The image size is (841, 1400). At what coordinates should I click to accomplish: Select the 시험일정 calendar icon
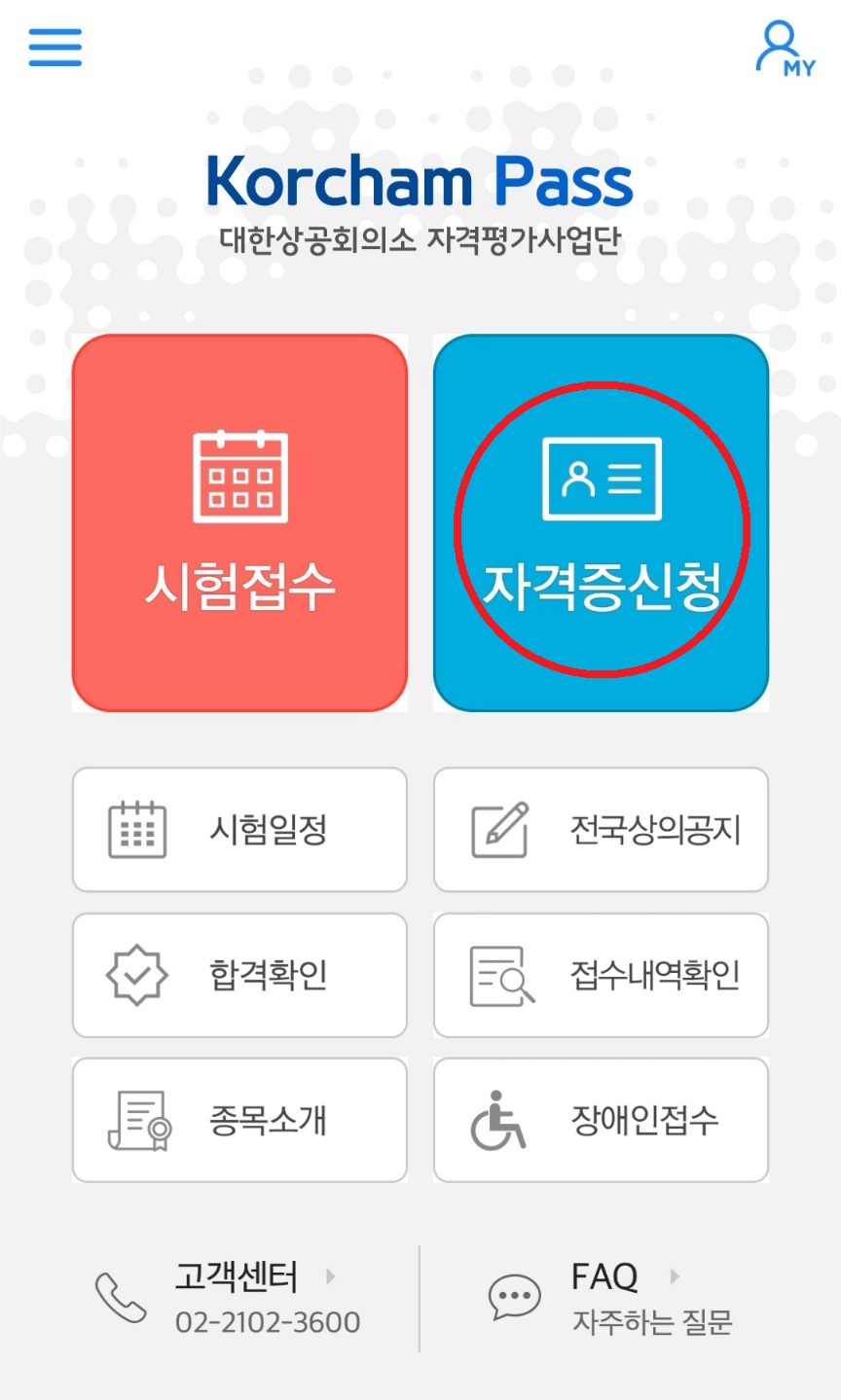[x=136, y=828]
